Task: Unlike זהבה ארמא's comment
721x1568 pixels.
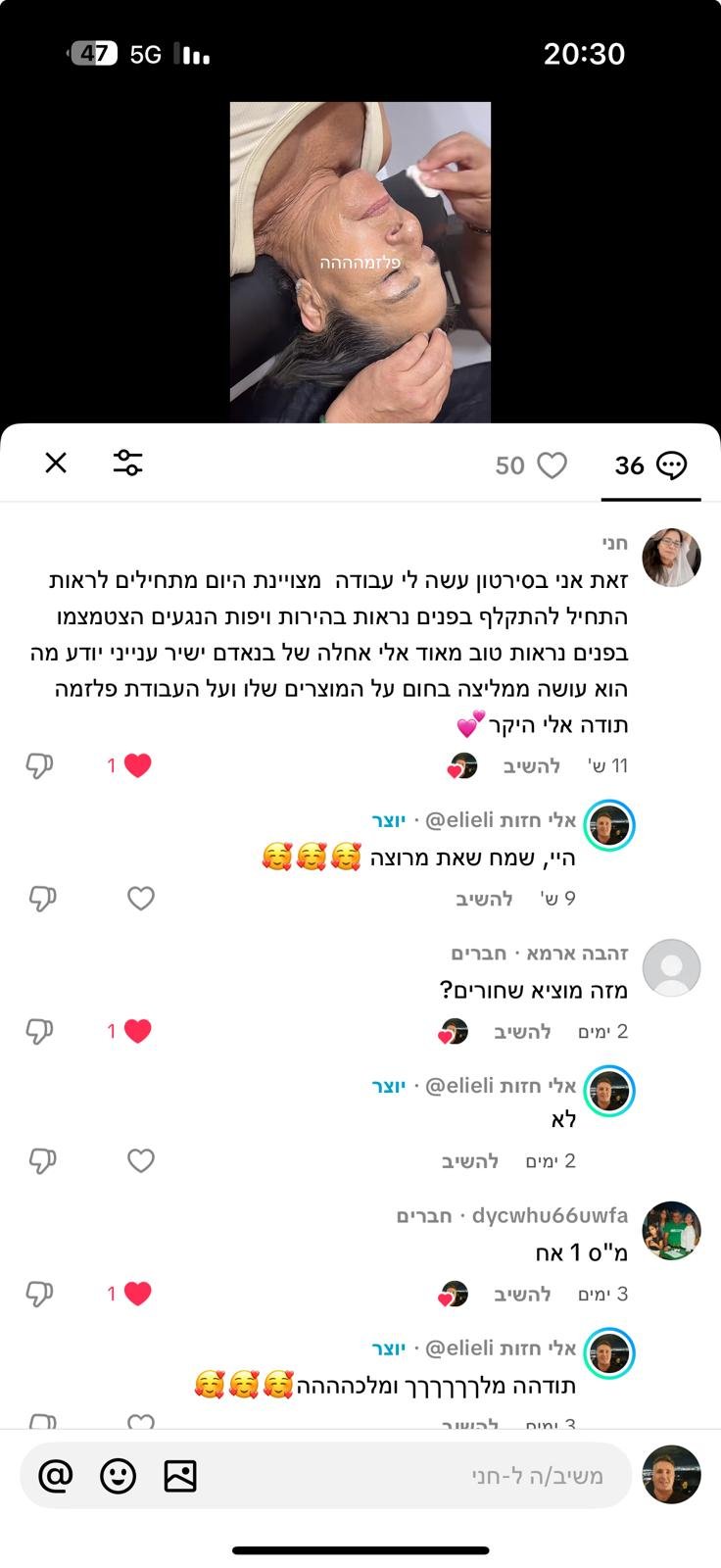Action: pyautogui.click(x=137, y=1031)
